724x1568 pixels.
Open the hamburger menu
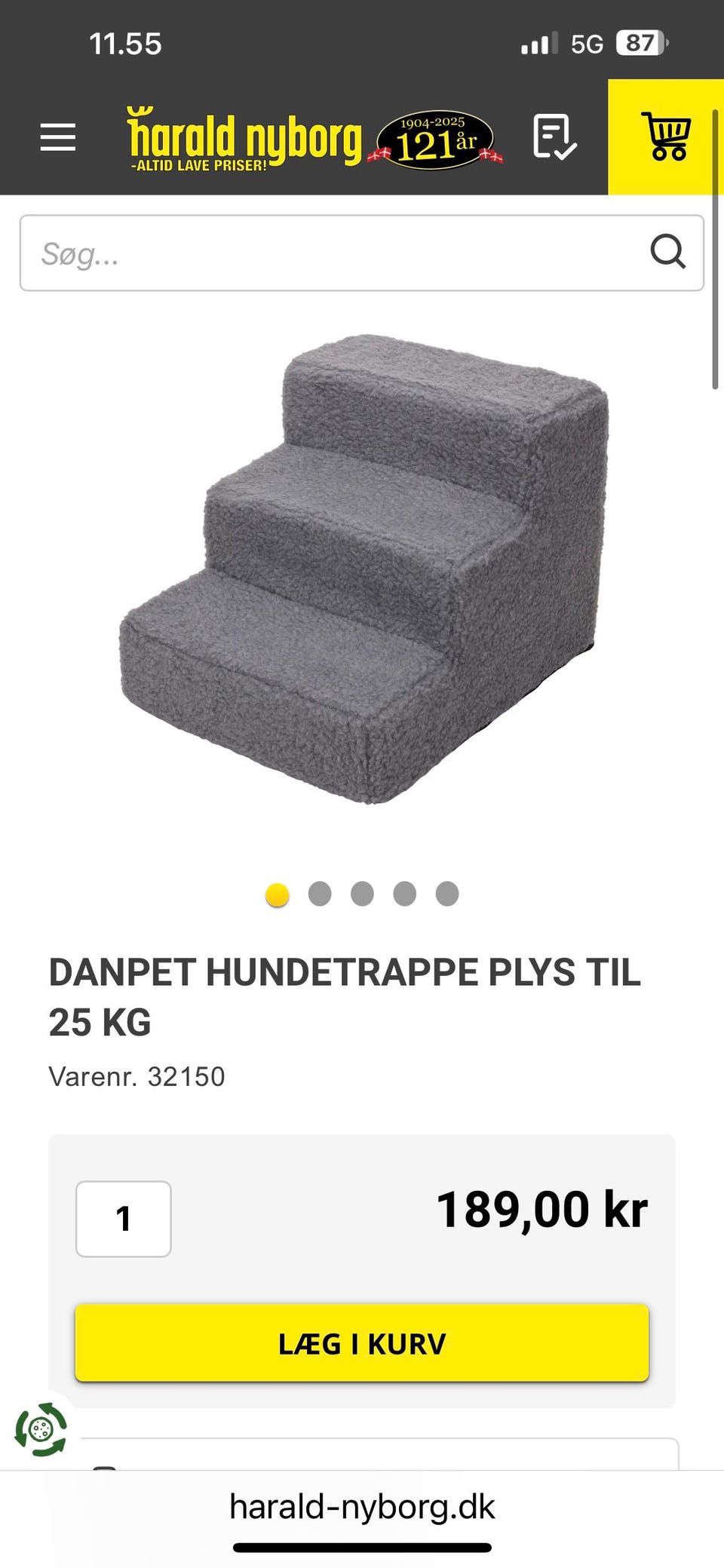click(x=58, y=137)
